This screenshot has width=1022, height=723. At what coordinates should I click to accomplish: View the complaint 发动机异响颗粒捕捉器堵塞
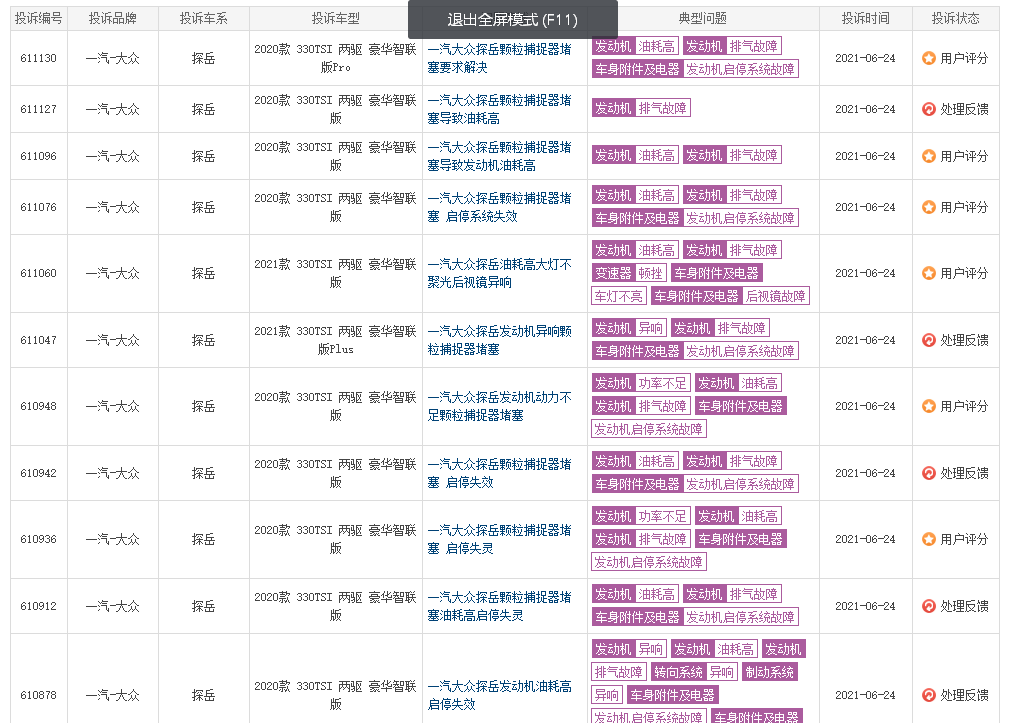click(499, 340)
